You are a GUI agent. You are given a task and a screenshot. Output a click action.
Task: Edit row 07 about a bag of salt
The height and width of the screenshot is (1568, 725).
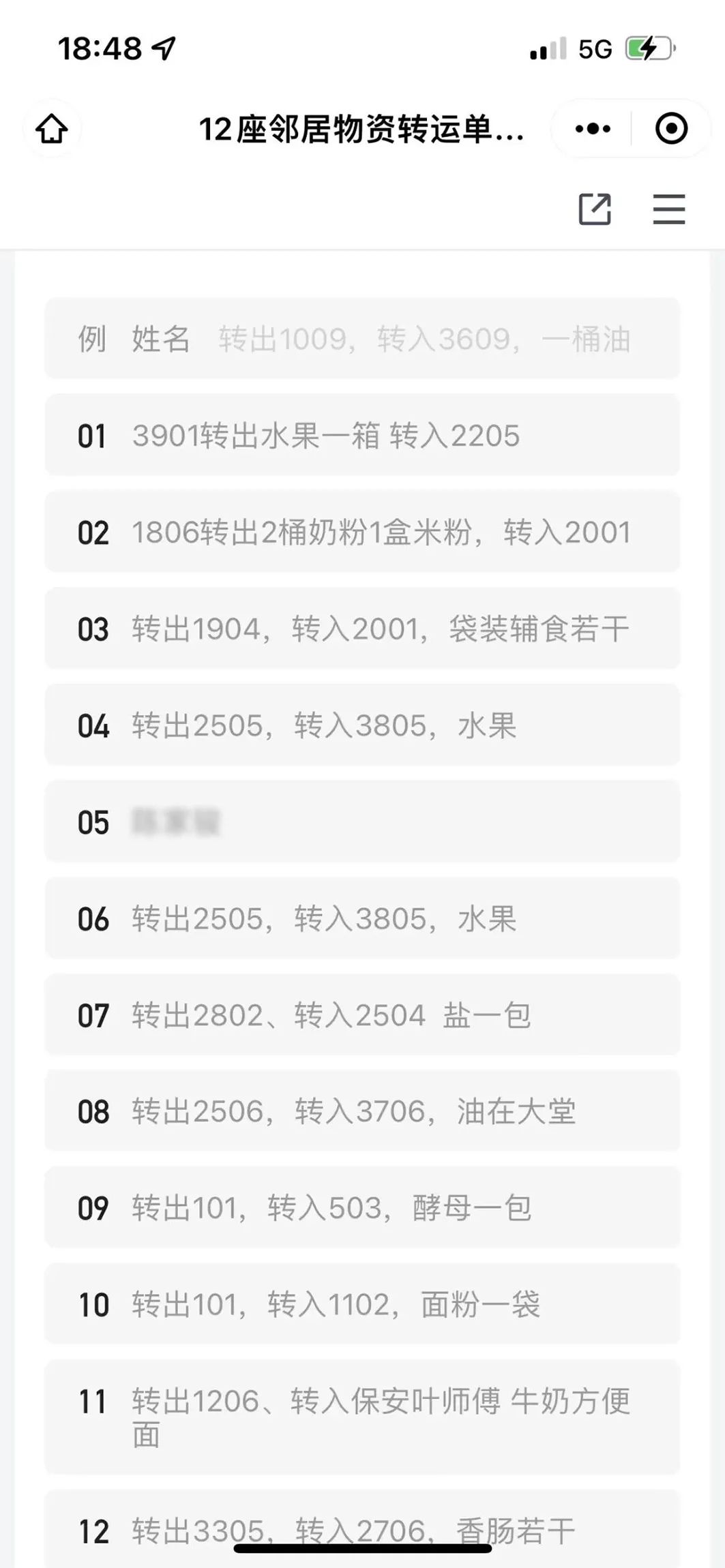point(362,1015)
